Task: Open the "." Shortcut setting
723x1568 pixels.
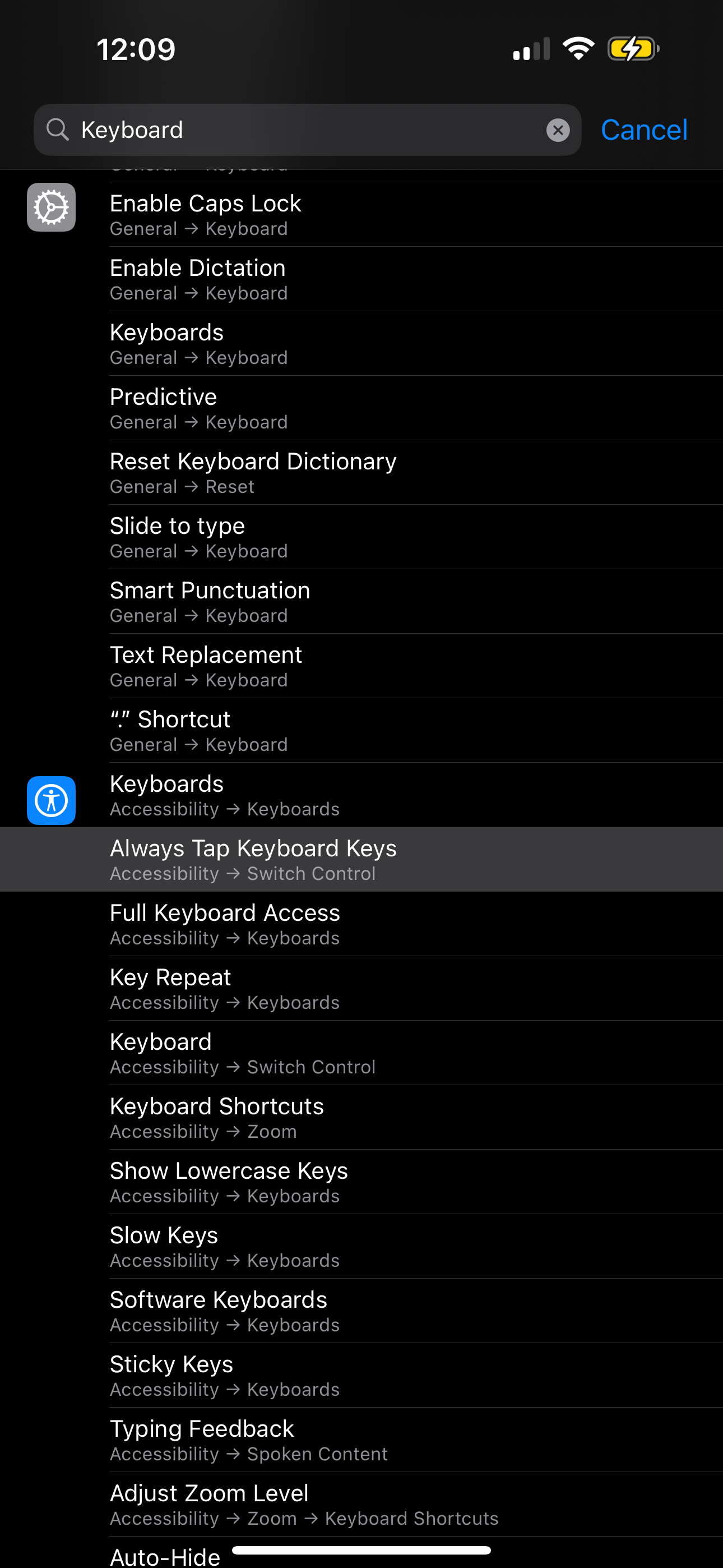Action: tap(361, 730)
